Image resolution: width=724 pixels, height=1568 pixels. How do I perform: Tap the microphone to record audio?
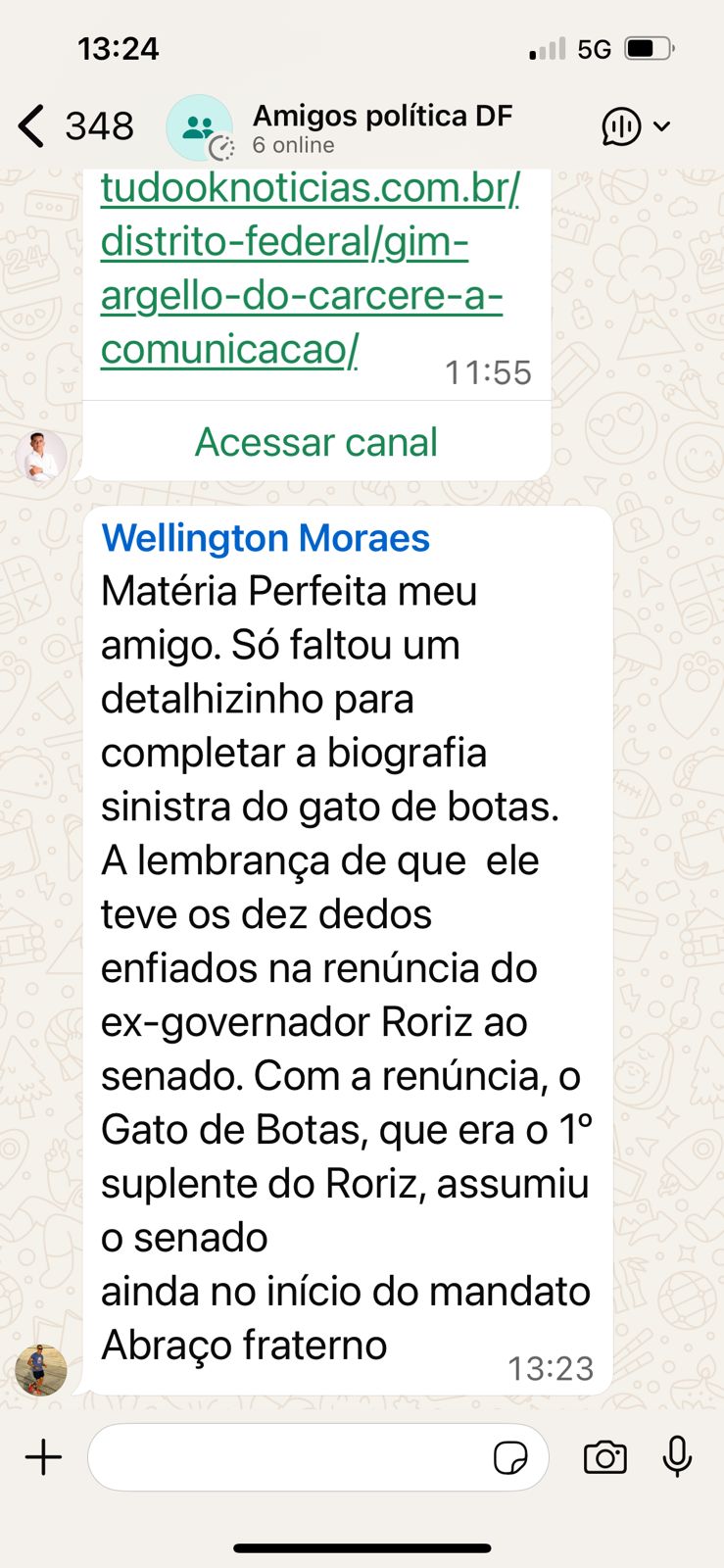pyautogui.click(x=677, y=1457)
